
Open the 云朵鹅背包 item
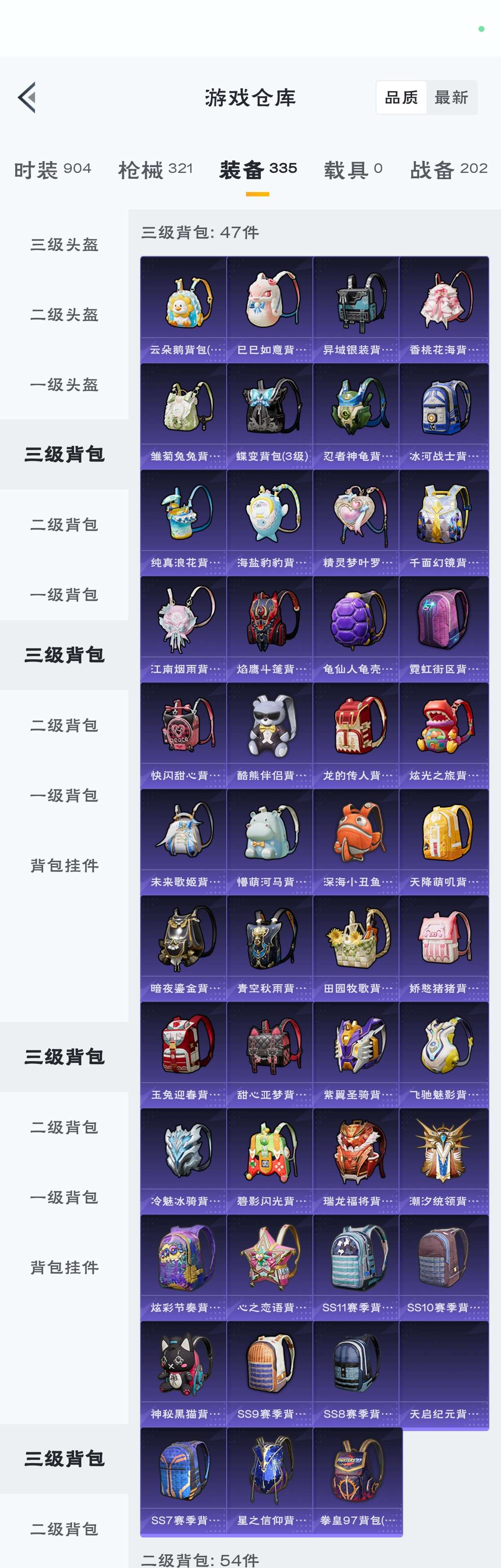click(183, 308)
